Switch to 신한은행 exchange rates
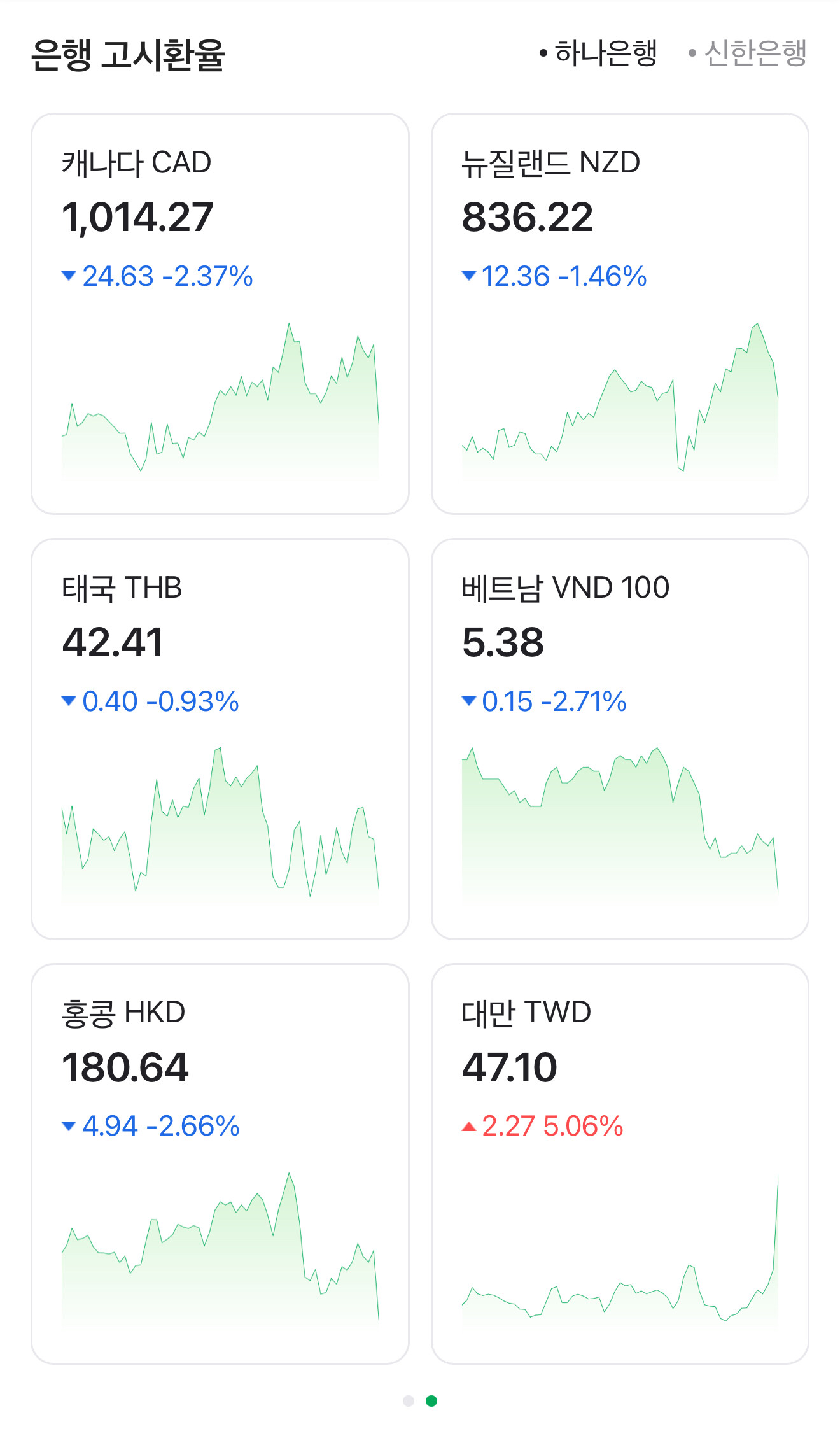Screen dimensions: 840x1429 (755, 53)
